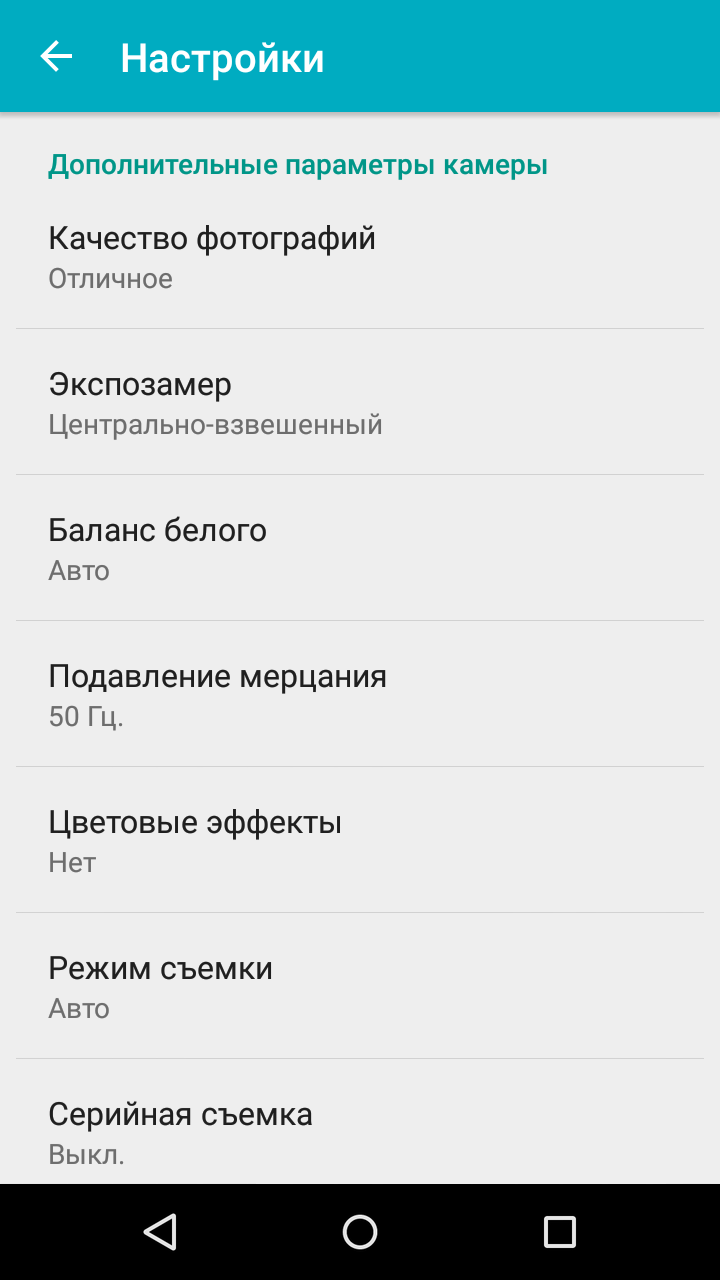Go back using the arrow in the app bar
Viewport: 720px width, 1280px height.
tap(56, 57)
